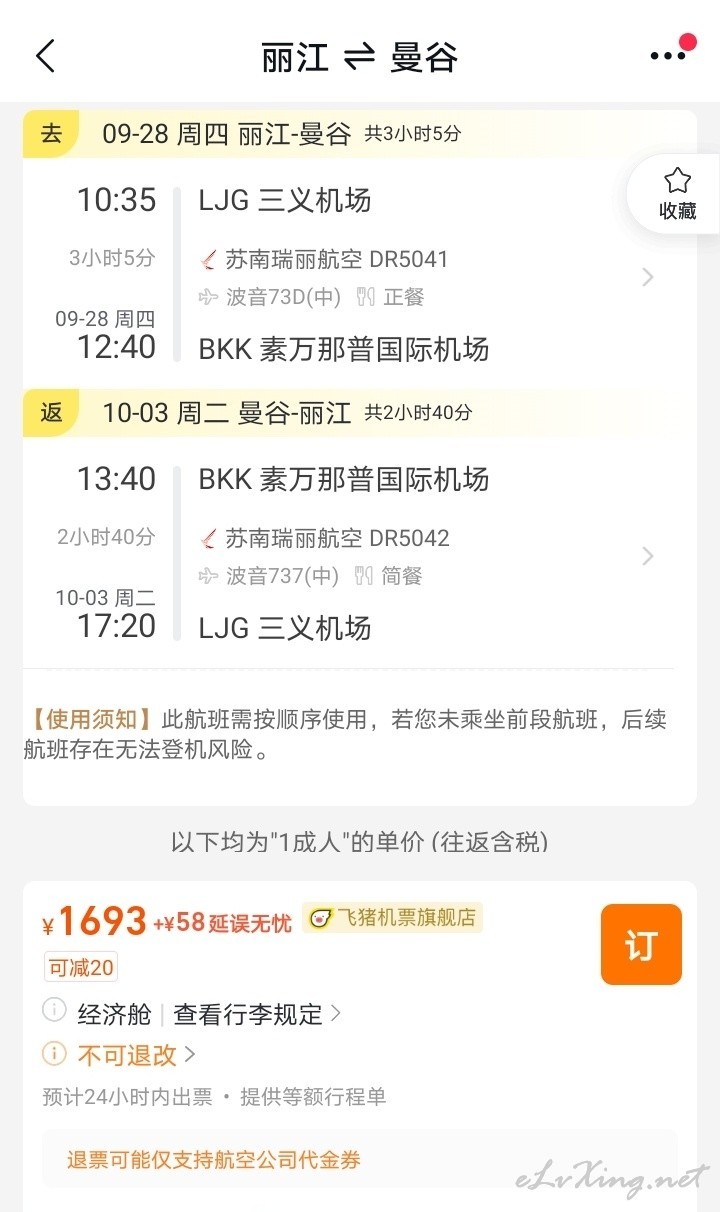Go back using the top-left arrow

pos(45,56)
